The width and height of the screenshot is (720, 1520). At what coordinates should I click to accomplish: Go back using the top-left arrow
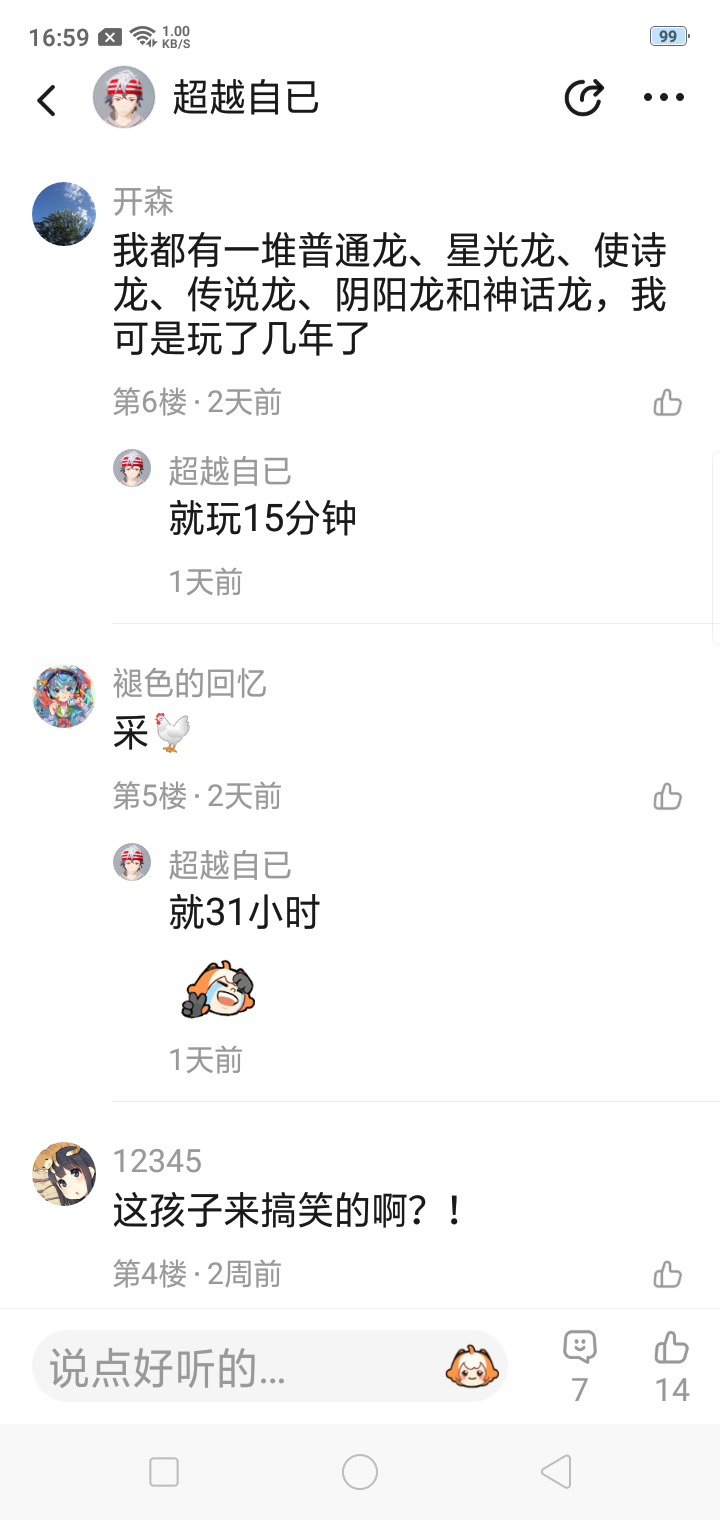47,99
